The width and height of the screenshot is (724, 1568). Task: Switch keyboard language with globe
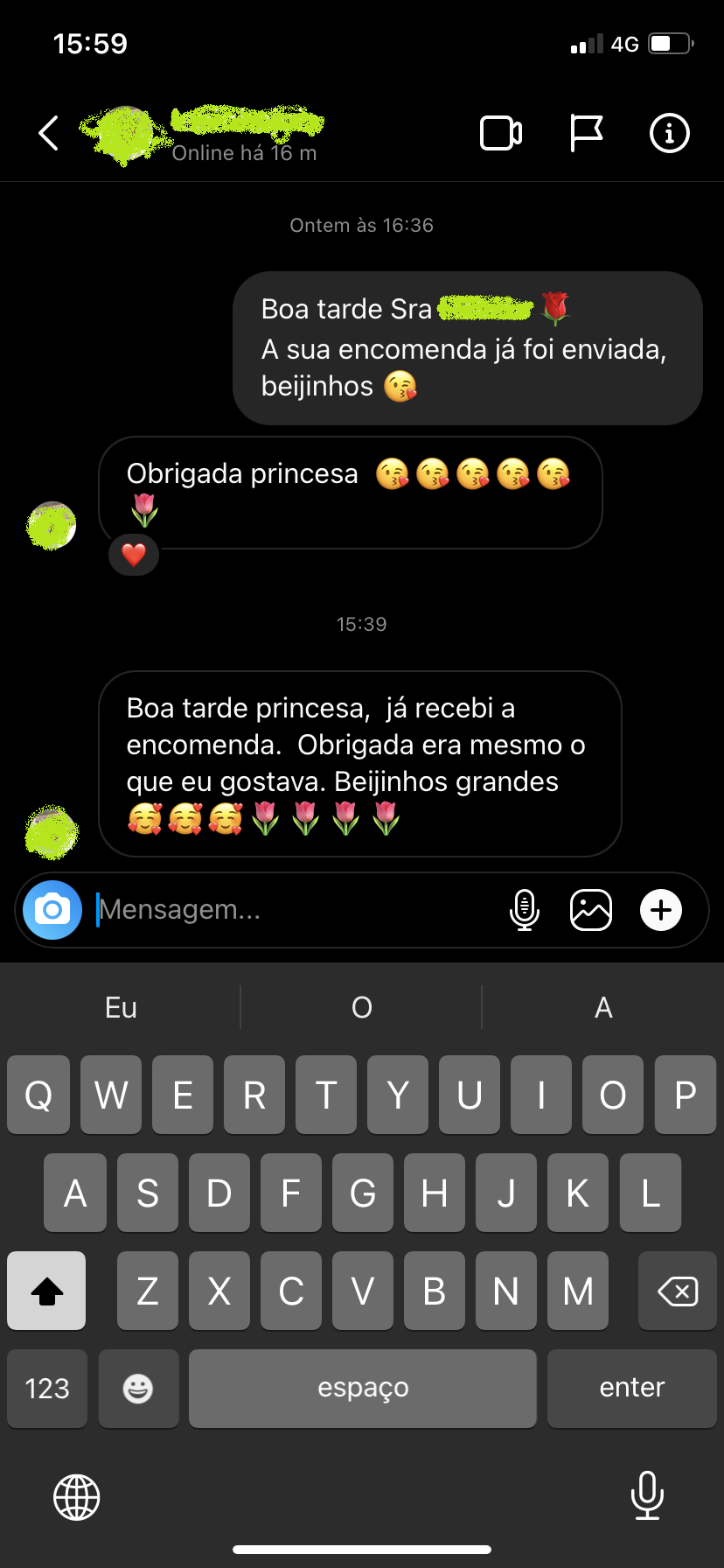coord(77,1496)
